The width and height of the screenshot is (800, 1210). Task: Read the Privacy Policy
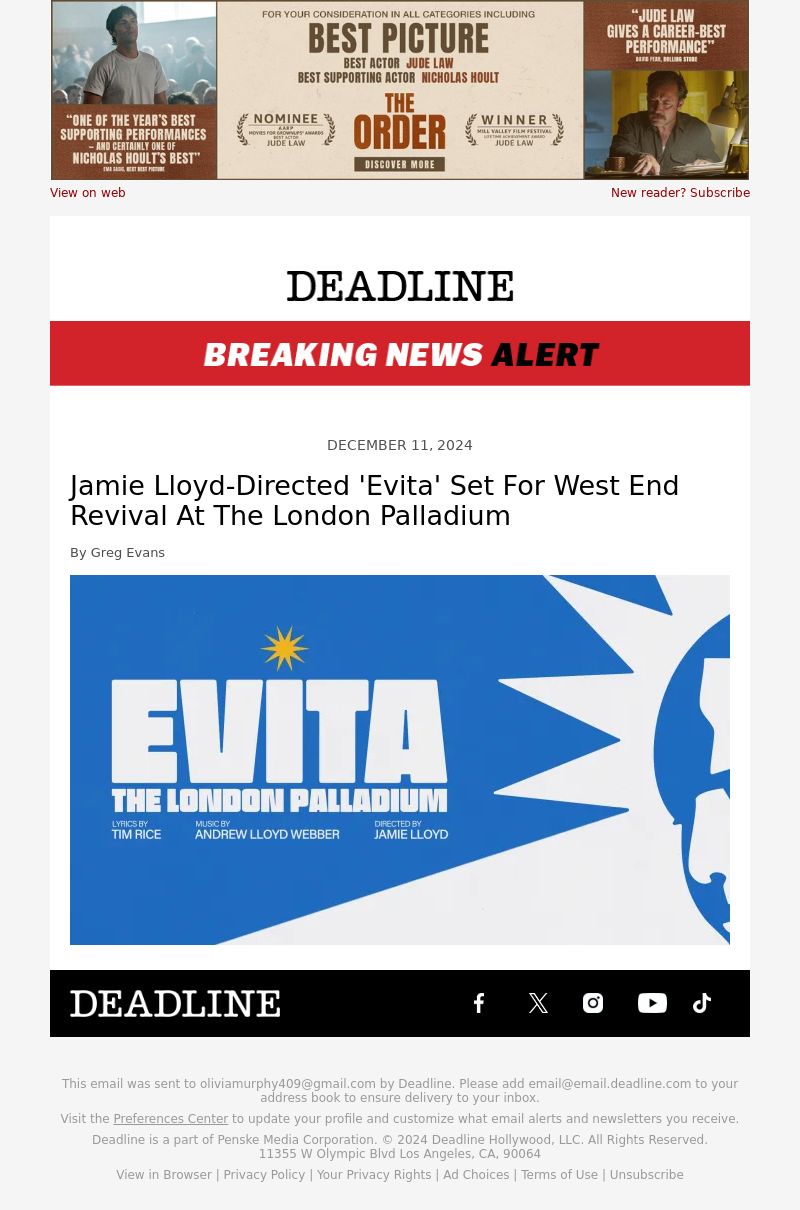tap(264, 1175)
